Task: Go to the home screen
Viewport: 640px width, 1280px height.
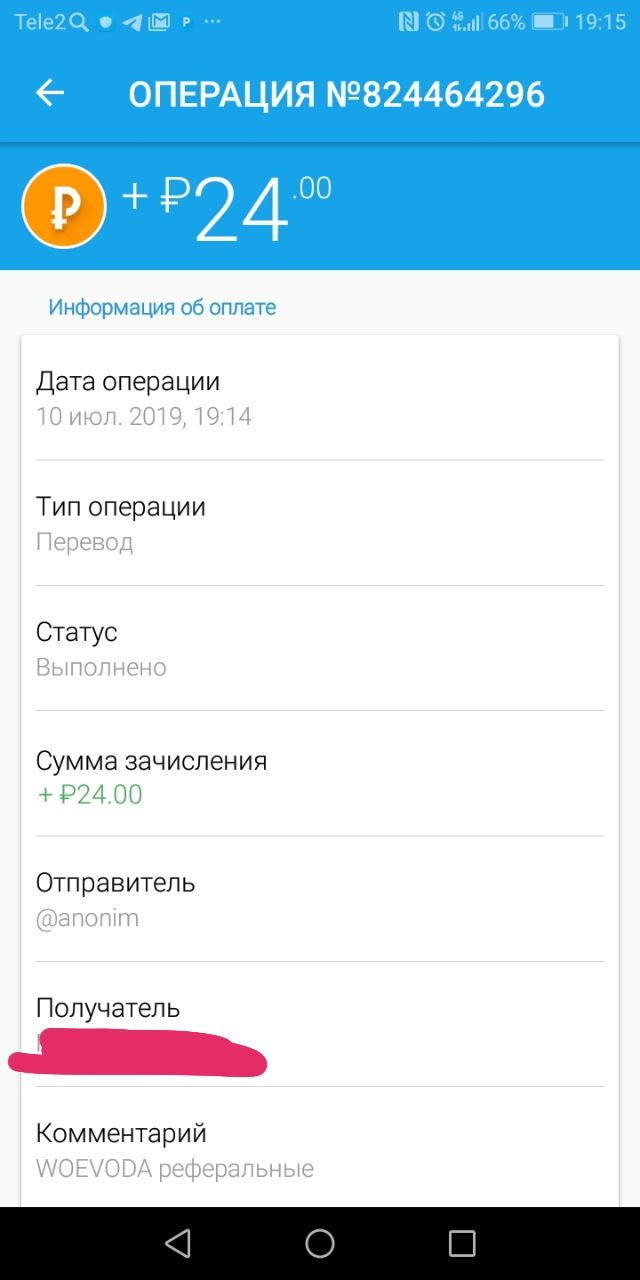Action: click(x=320, y=1243)
